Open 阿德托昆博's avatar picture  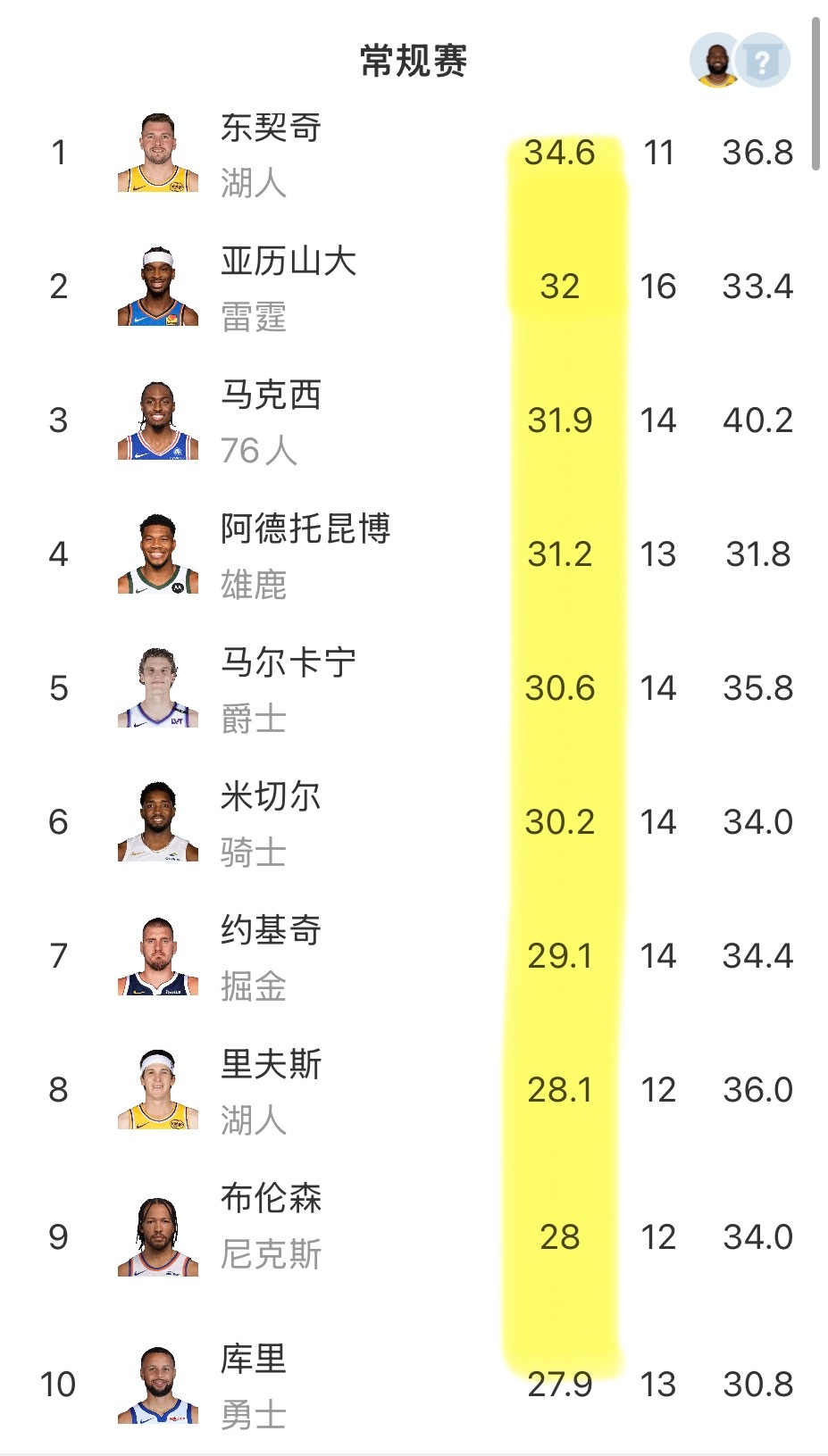pos(159,553)
